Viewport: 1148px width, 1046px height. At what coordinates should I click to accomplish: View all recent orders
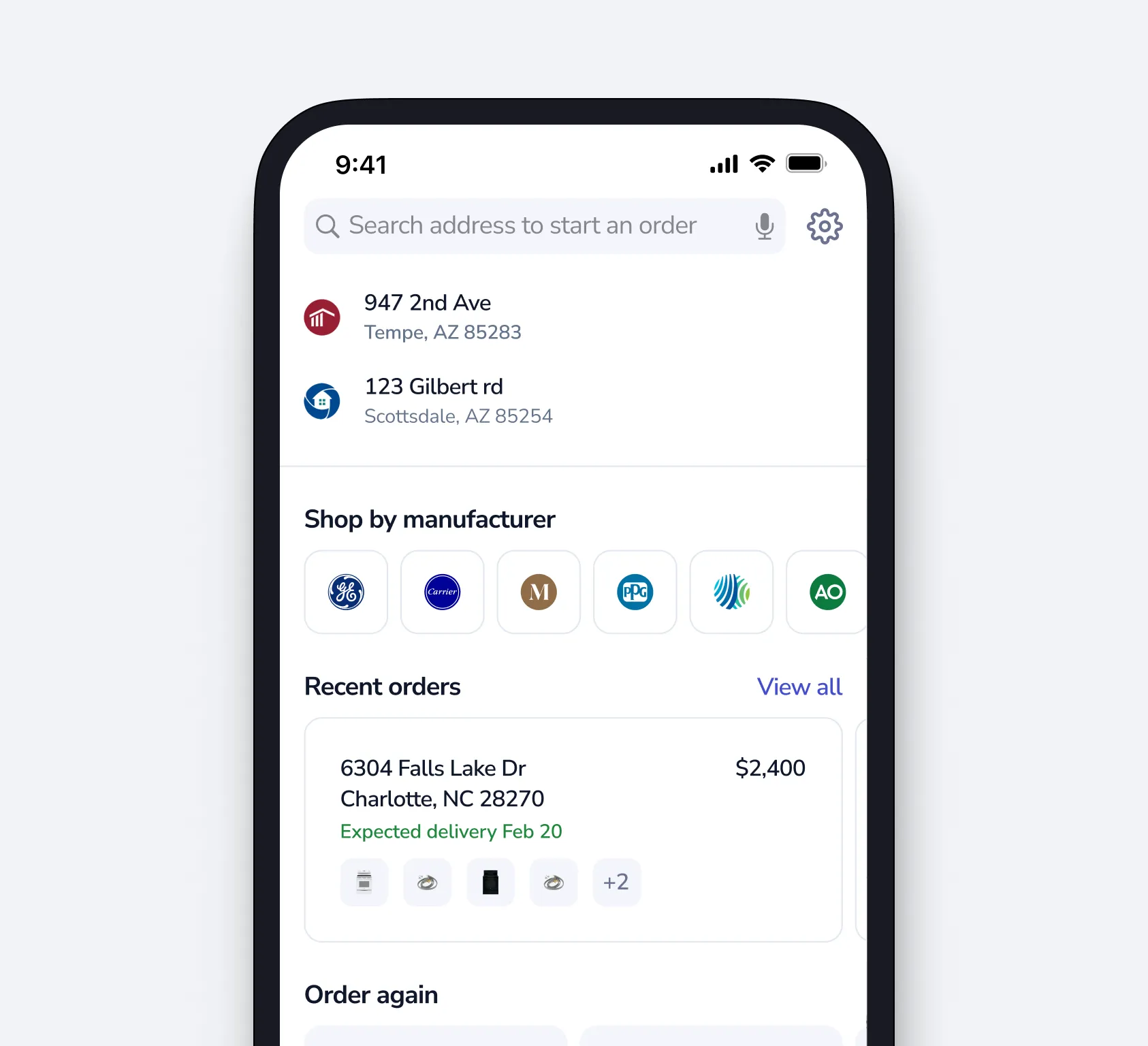click(799, 686)
